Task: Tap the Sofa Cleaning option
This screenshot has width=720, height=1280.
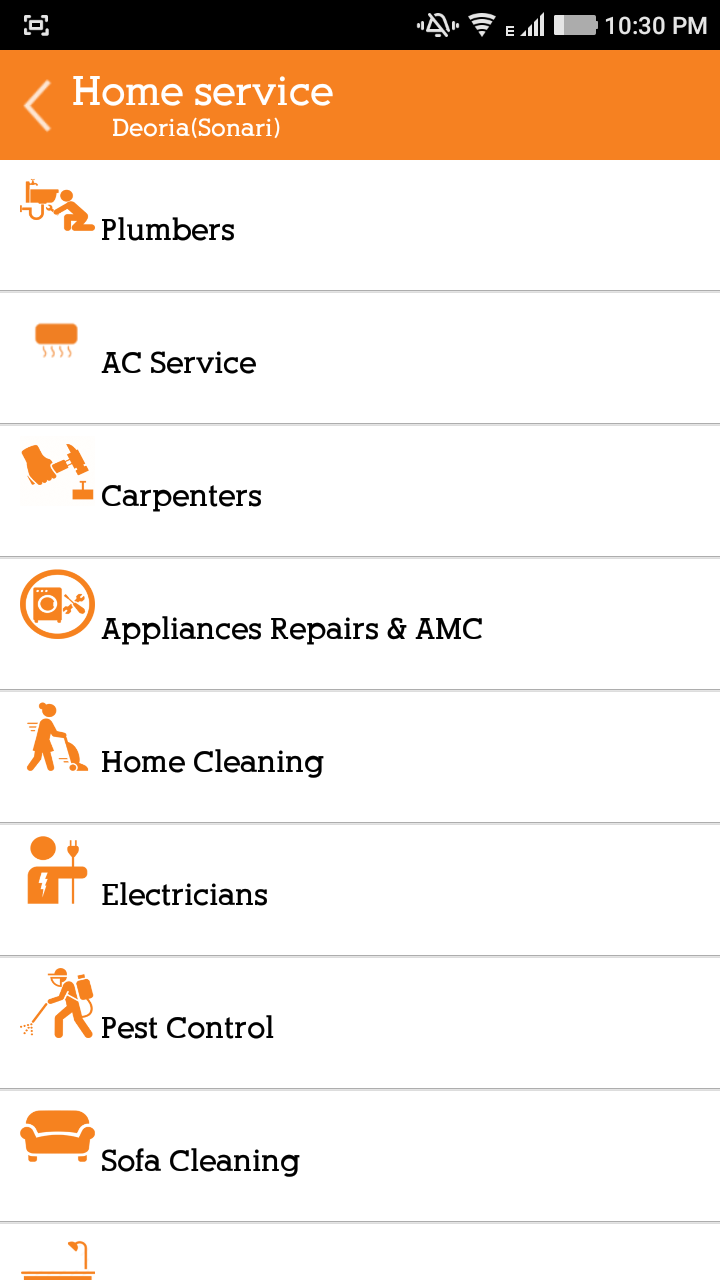Action: pyautogui.click(x=360, y=1156)
